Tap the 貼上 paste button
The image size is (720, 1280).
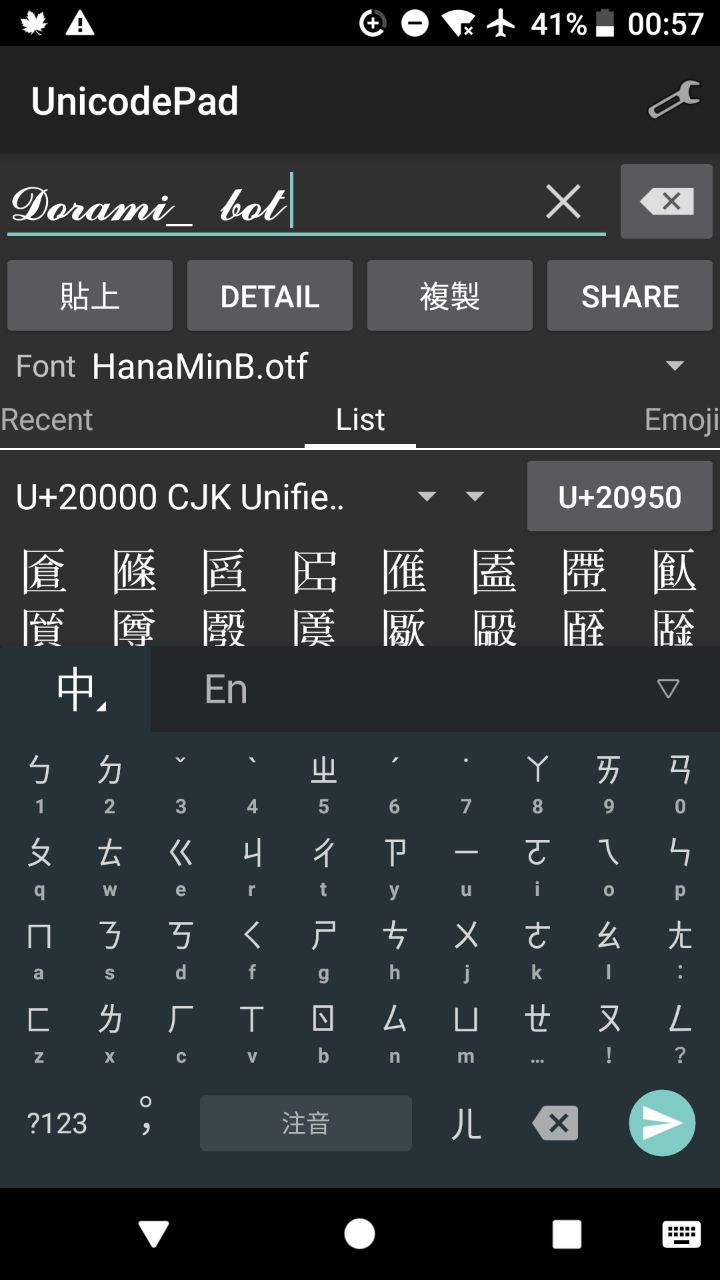tap(90, 296)
